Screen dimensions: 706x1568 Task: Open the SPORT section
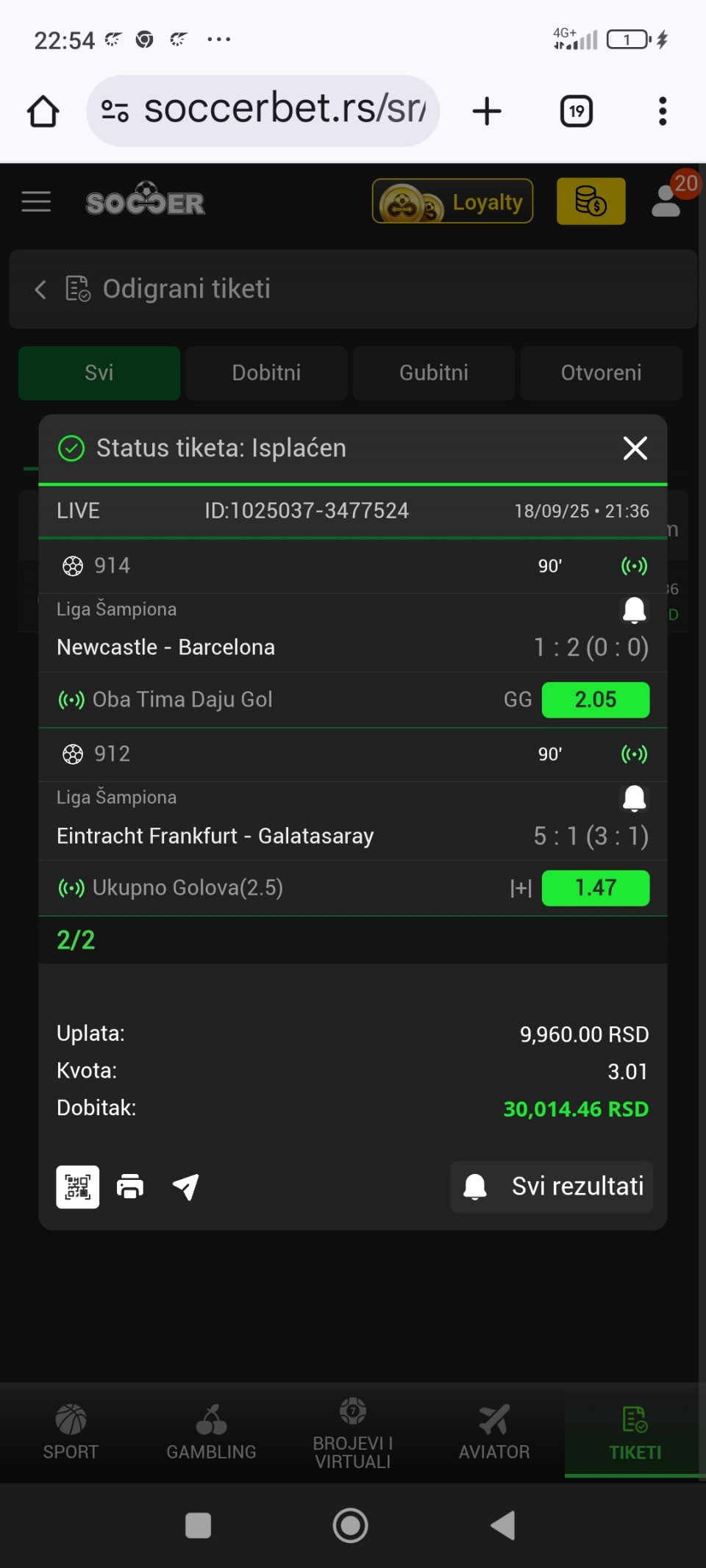click(71, 1431)
